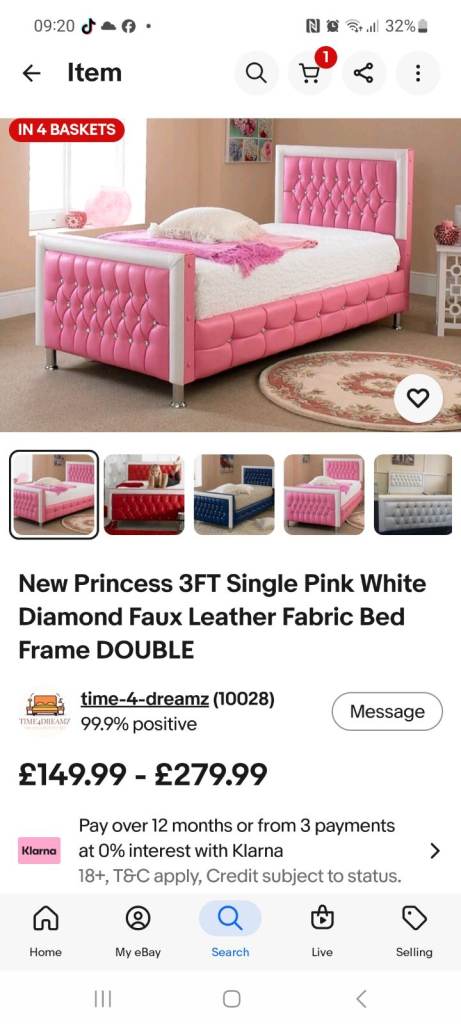The image size is (461, 1024).
Task: Open the Live tab
Action: (x=322, y=931)
